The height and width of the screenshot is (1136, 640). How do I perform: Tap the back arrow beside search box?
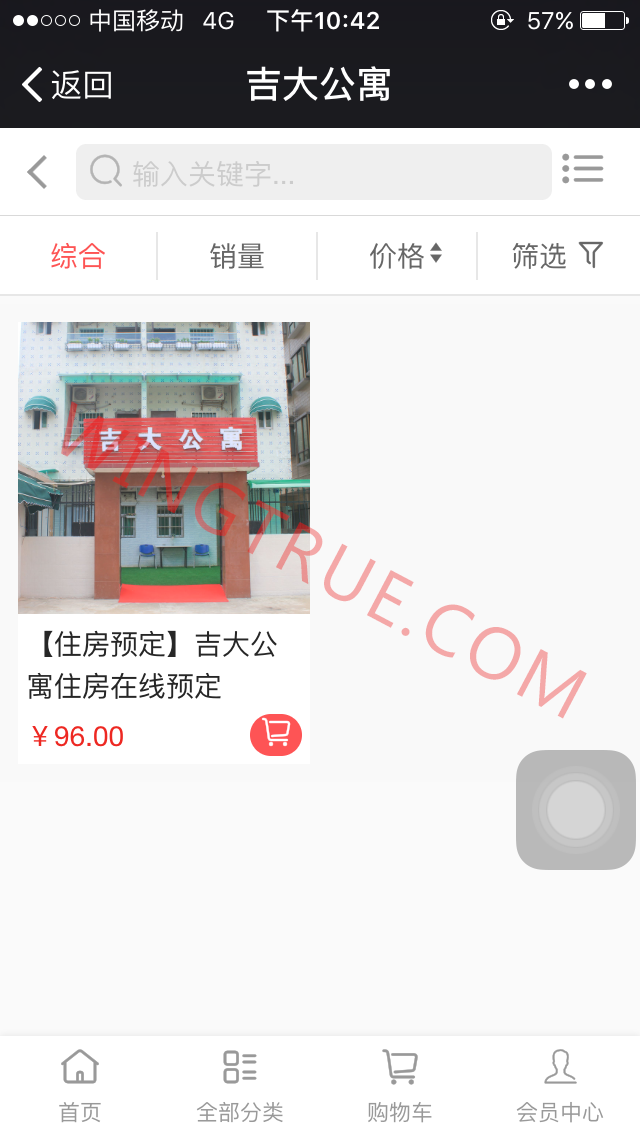click(37, 172)
